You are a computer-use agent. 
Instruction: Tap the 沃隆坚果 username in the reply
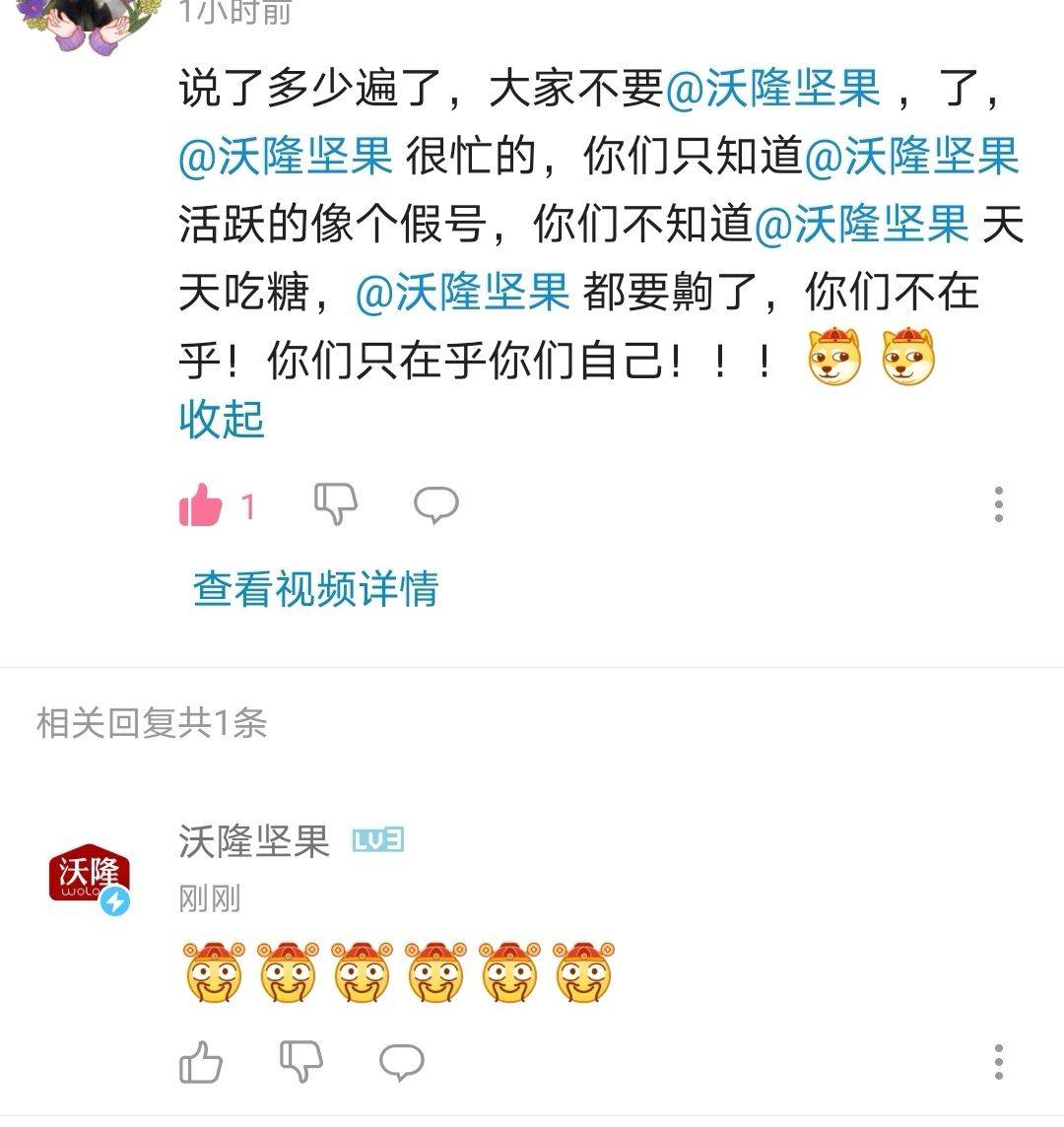254,841
